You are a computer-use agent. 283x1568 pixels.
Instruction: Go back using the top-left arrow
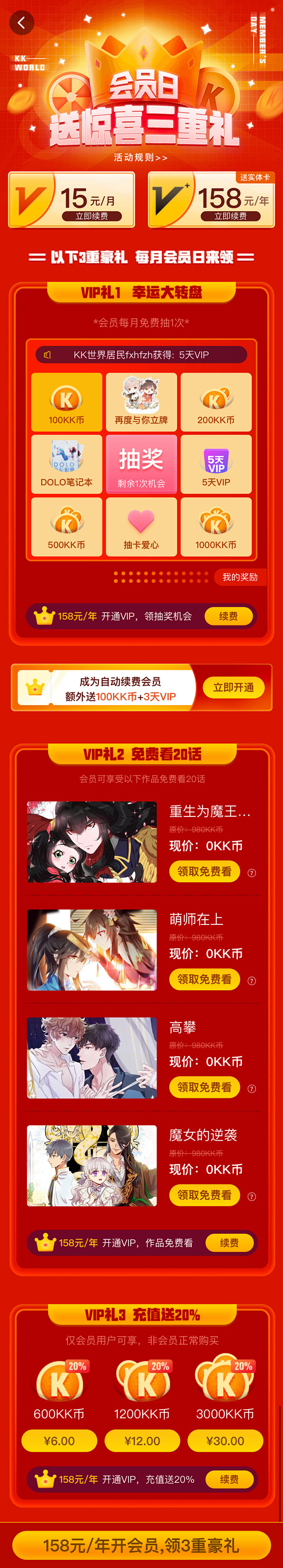(22, 23)
